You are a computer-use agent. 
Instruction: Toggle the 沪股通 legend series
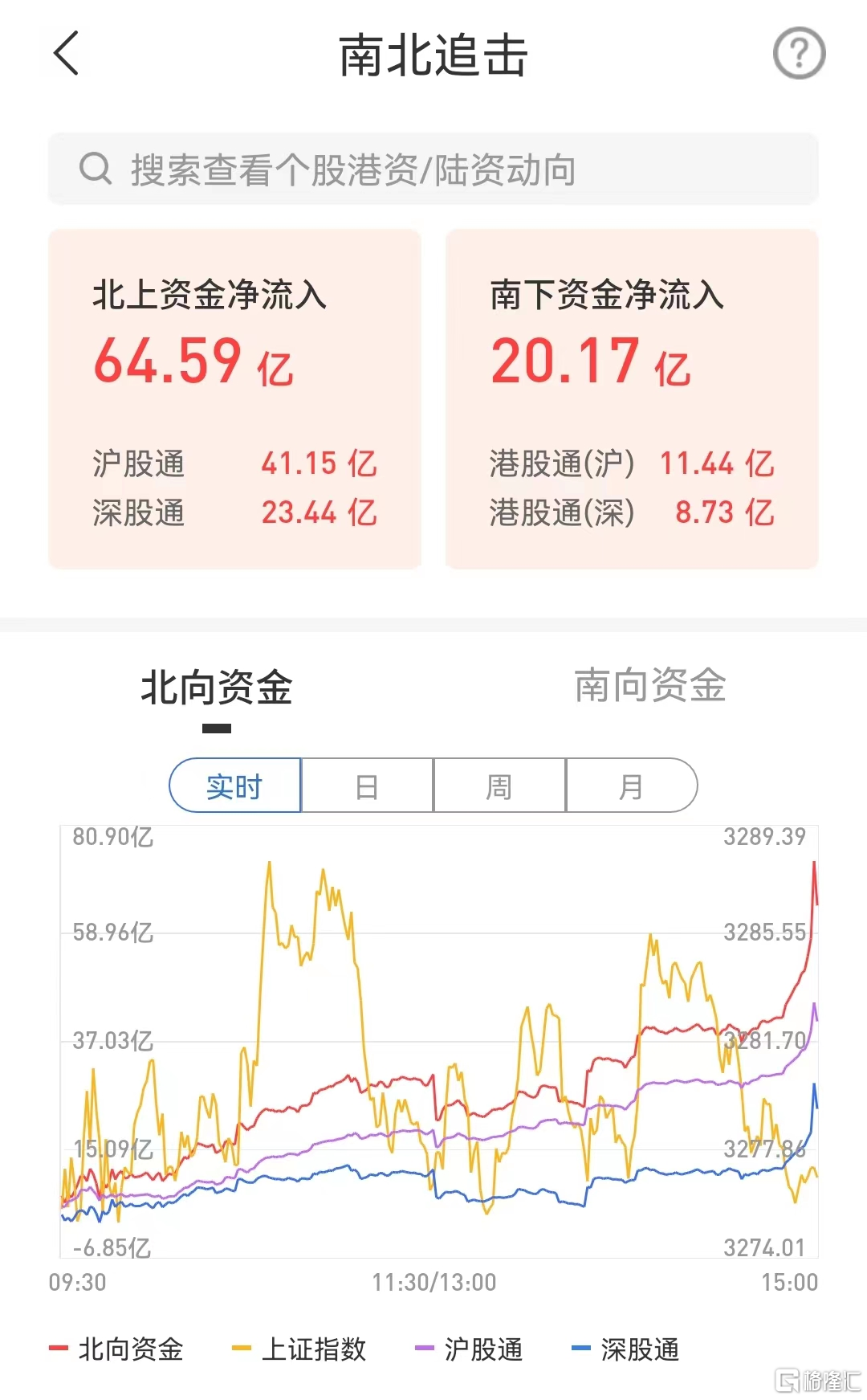pyautogui.click(x=469, y=1349)
